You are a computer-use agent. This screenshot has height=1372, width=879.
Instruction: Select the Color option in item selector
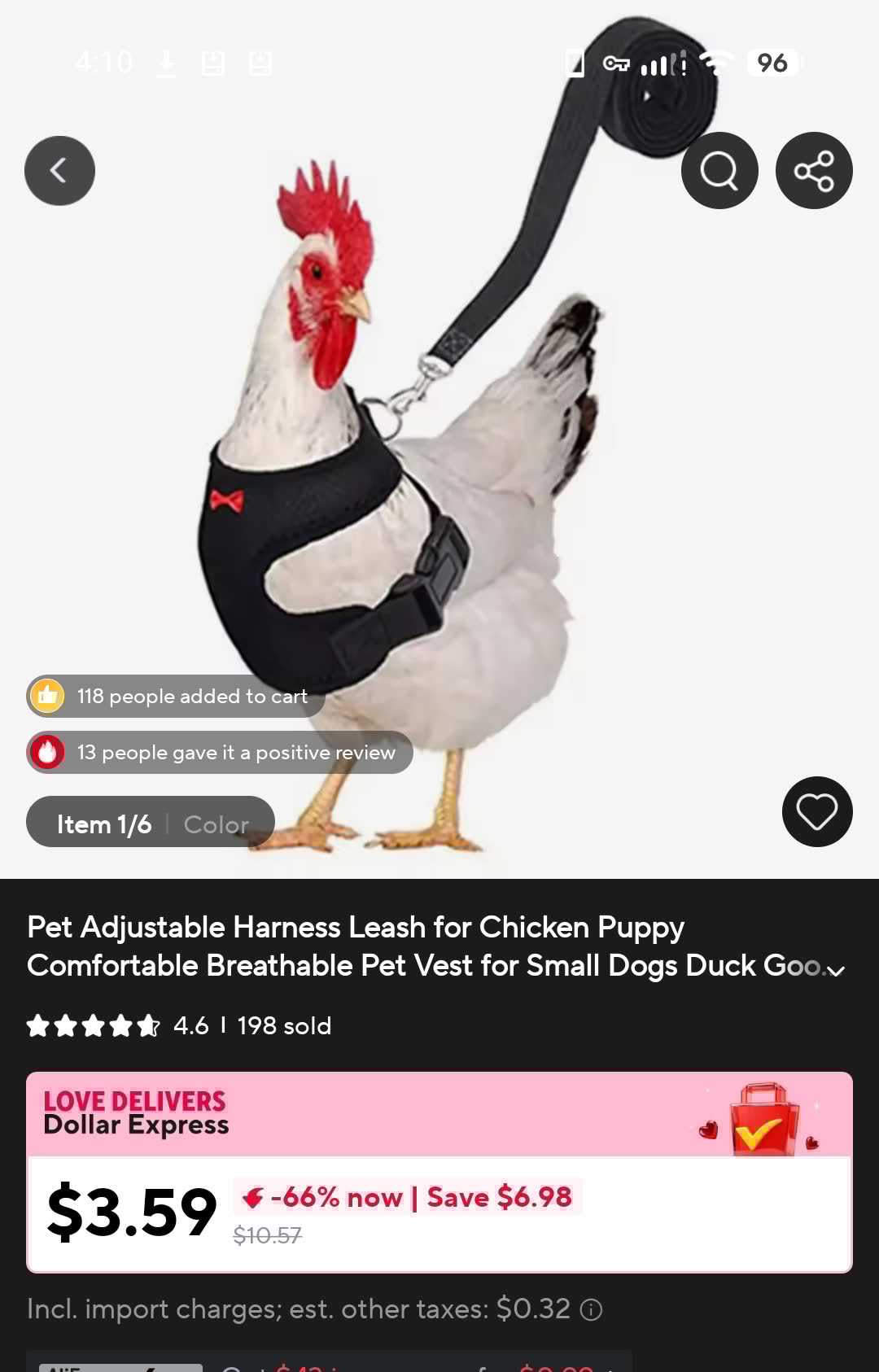(216, 824)
